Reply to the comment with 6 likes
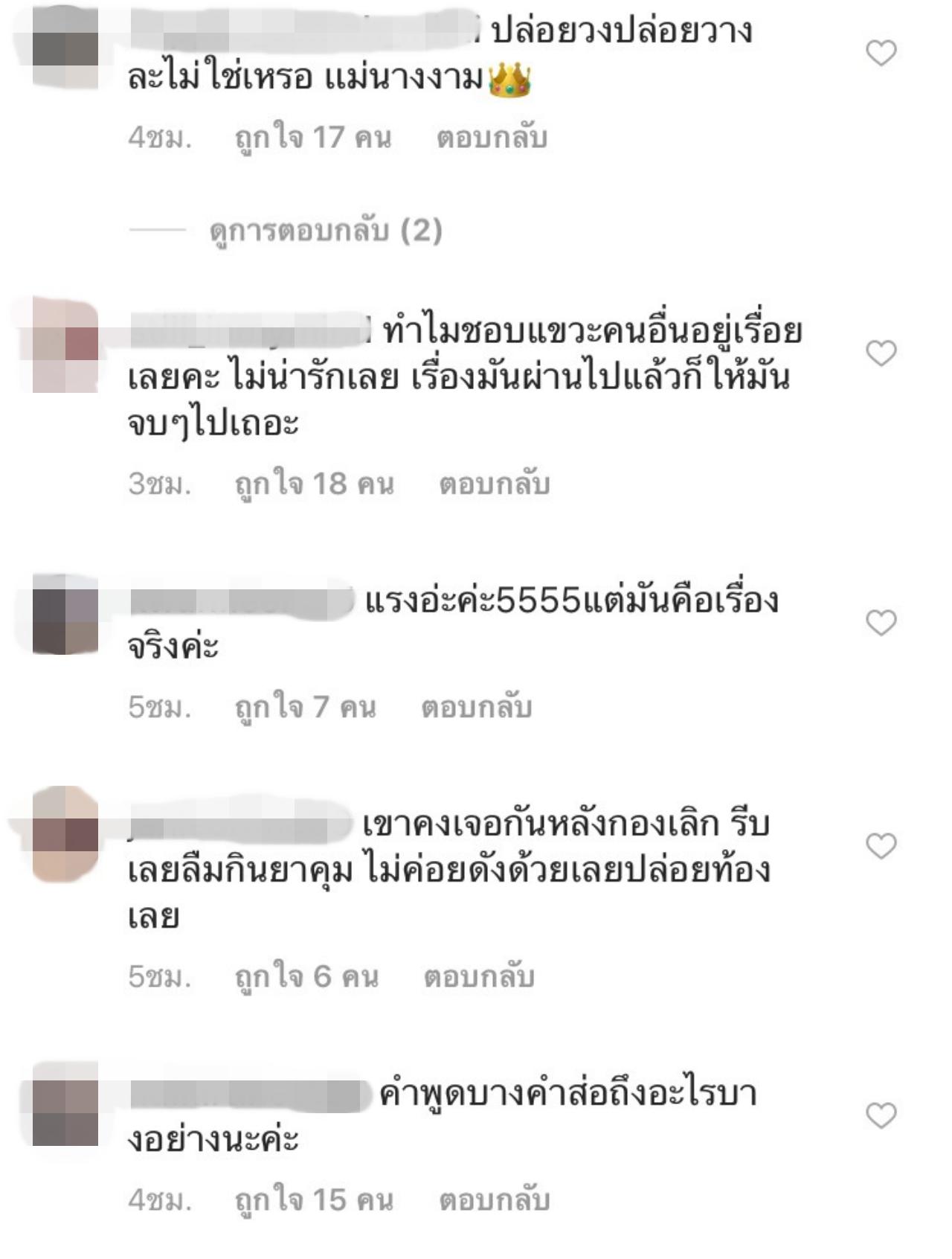Image resolution: width=952 pixels, height=1259 pixels. [x=479, y=976]
